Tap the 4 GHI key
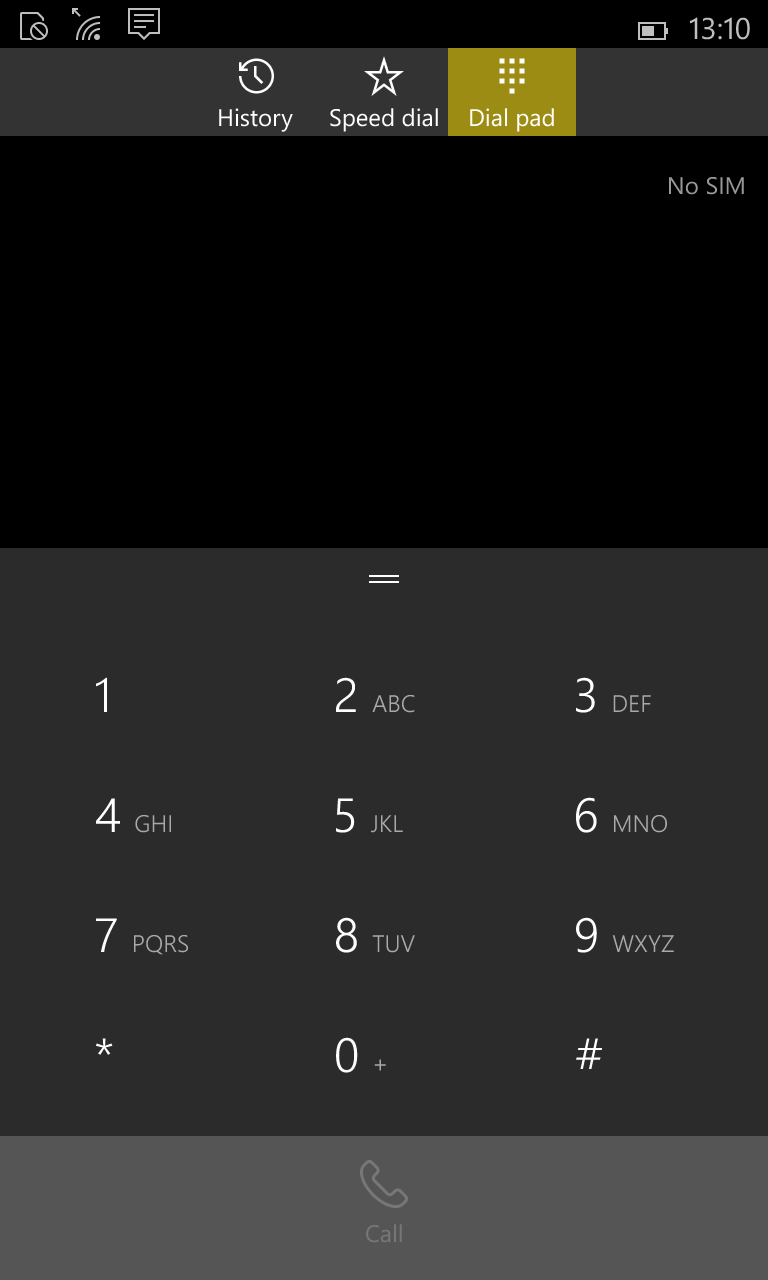Image resolution: width=768 pixels, height=1280 pixels. coord(144,816)
